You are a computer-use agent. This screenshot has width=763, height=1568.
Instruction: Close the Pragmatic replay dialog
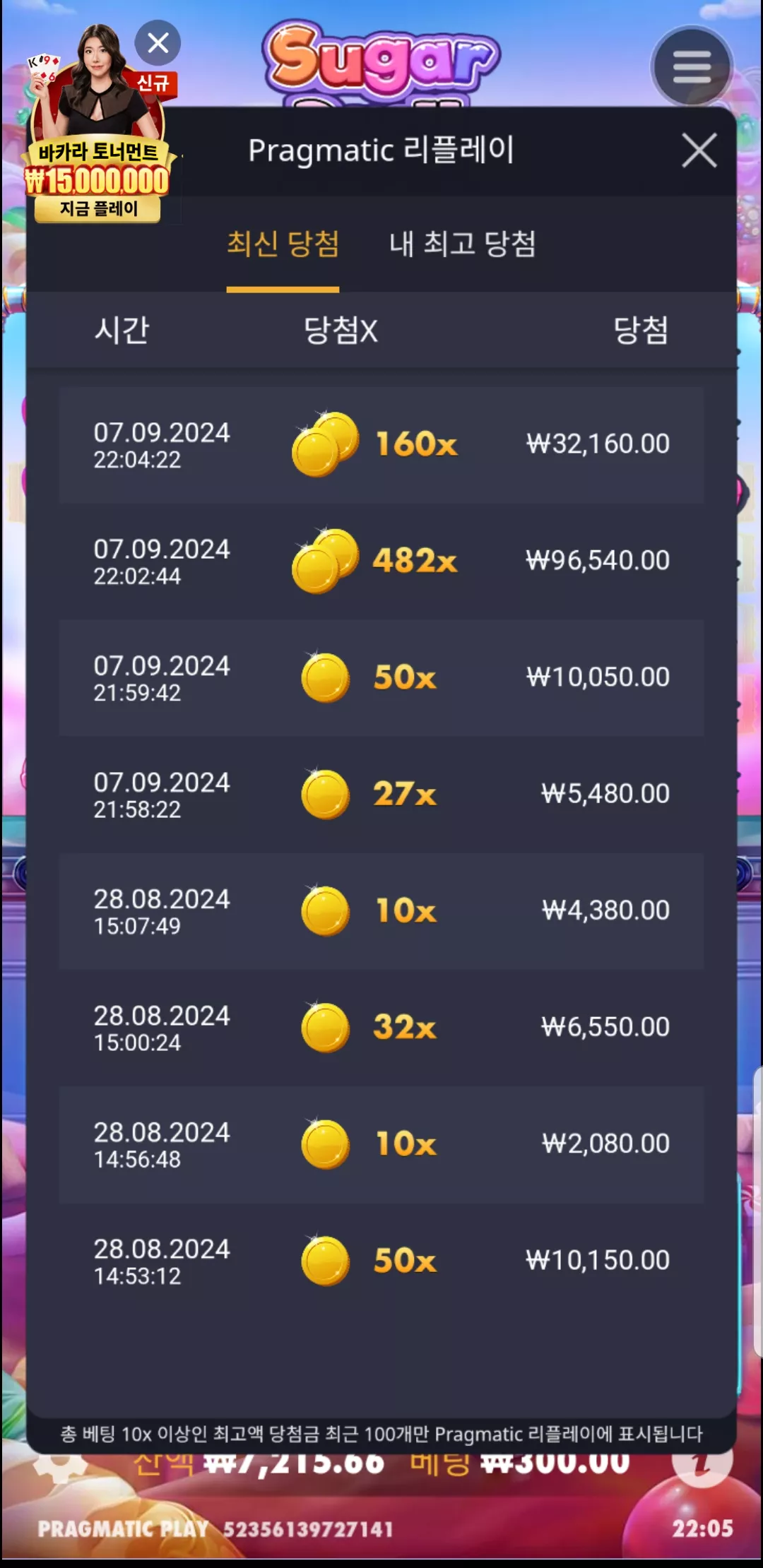[x=699, y=150]
